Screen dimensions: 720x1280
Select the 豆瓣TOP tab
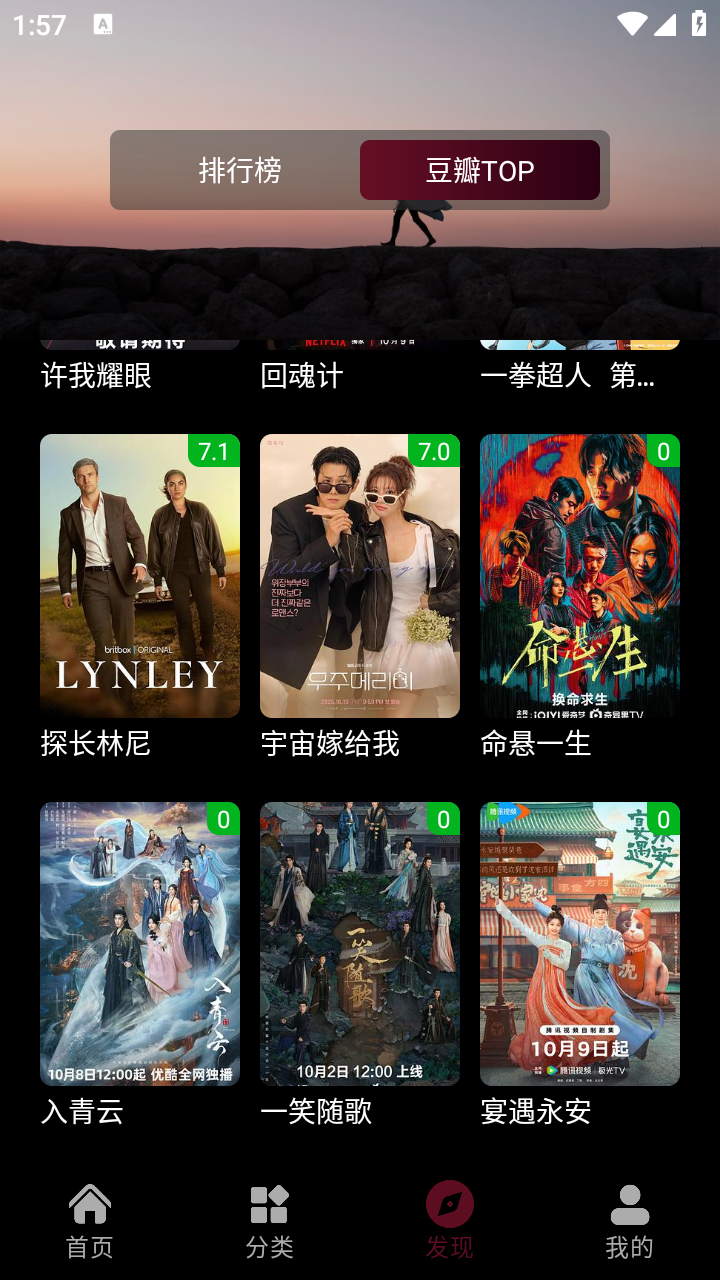[x=480, y=170]
